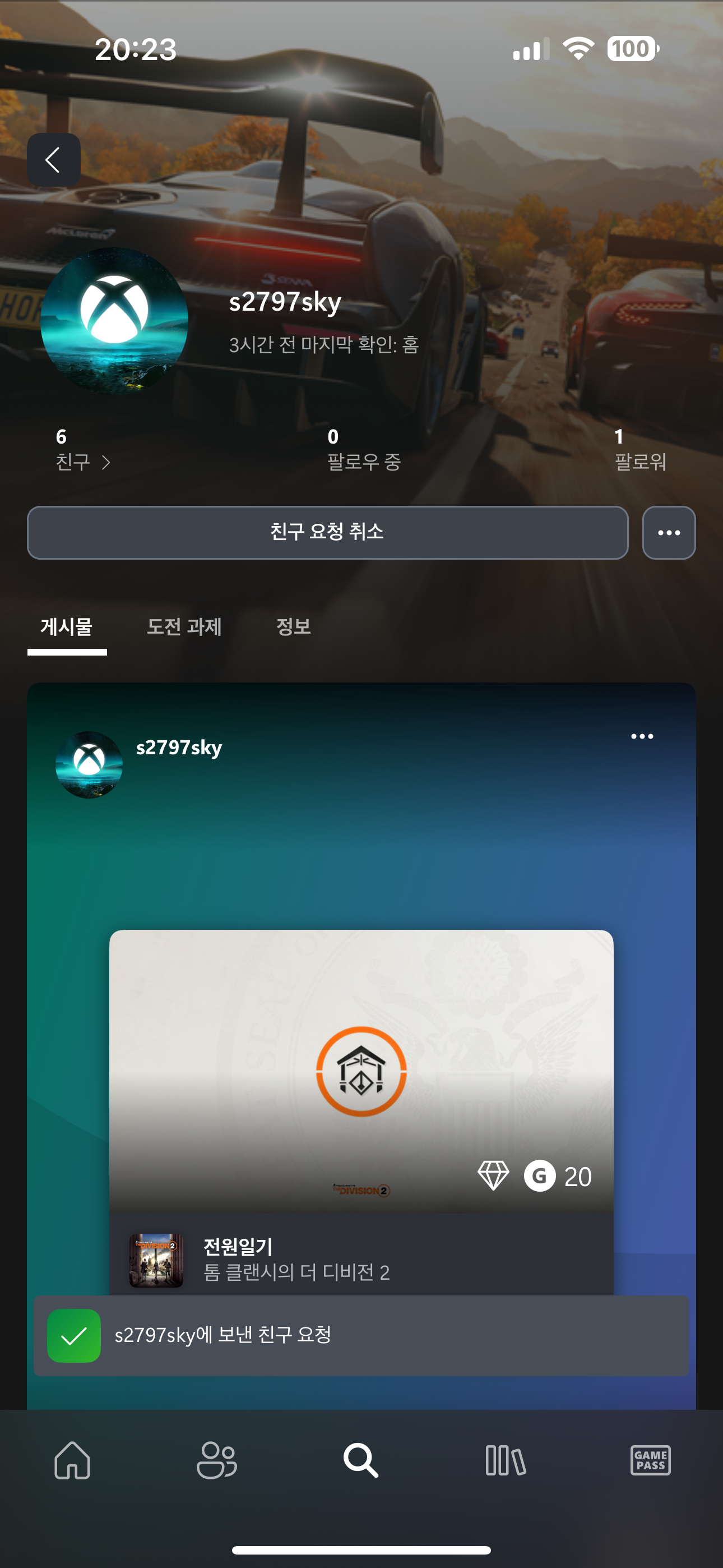Open the Home tab in bottom navigation
The image size is (723, 1568).
[72, 1460]
